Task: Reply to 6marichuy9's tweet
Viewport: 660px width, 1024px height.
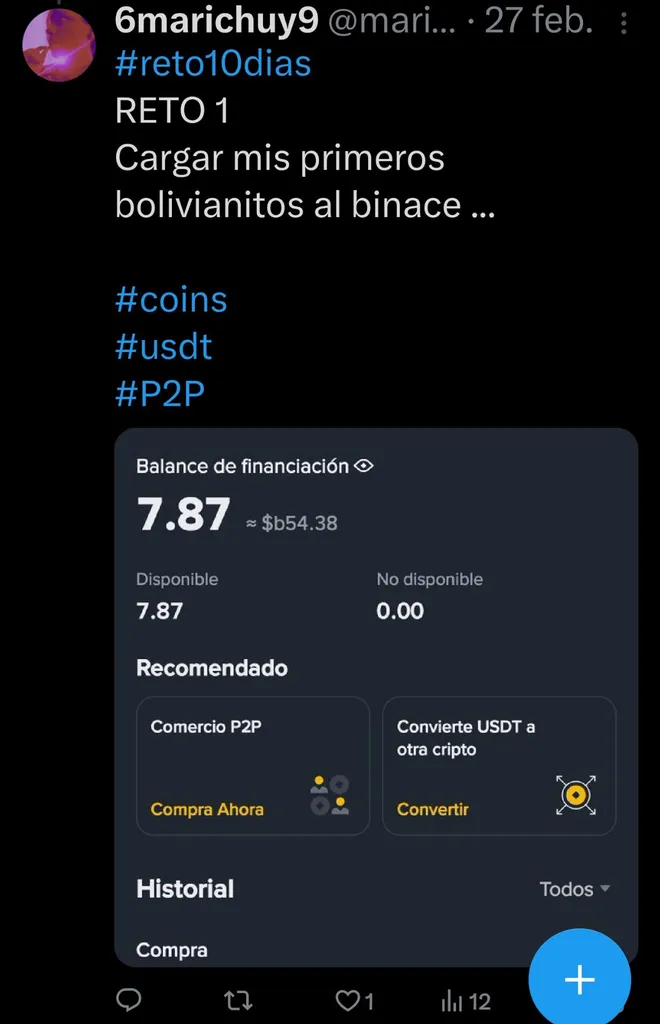Action: 129,1000
